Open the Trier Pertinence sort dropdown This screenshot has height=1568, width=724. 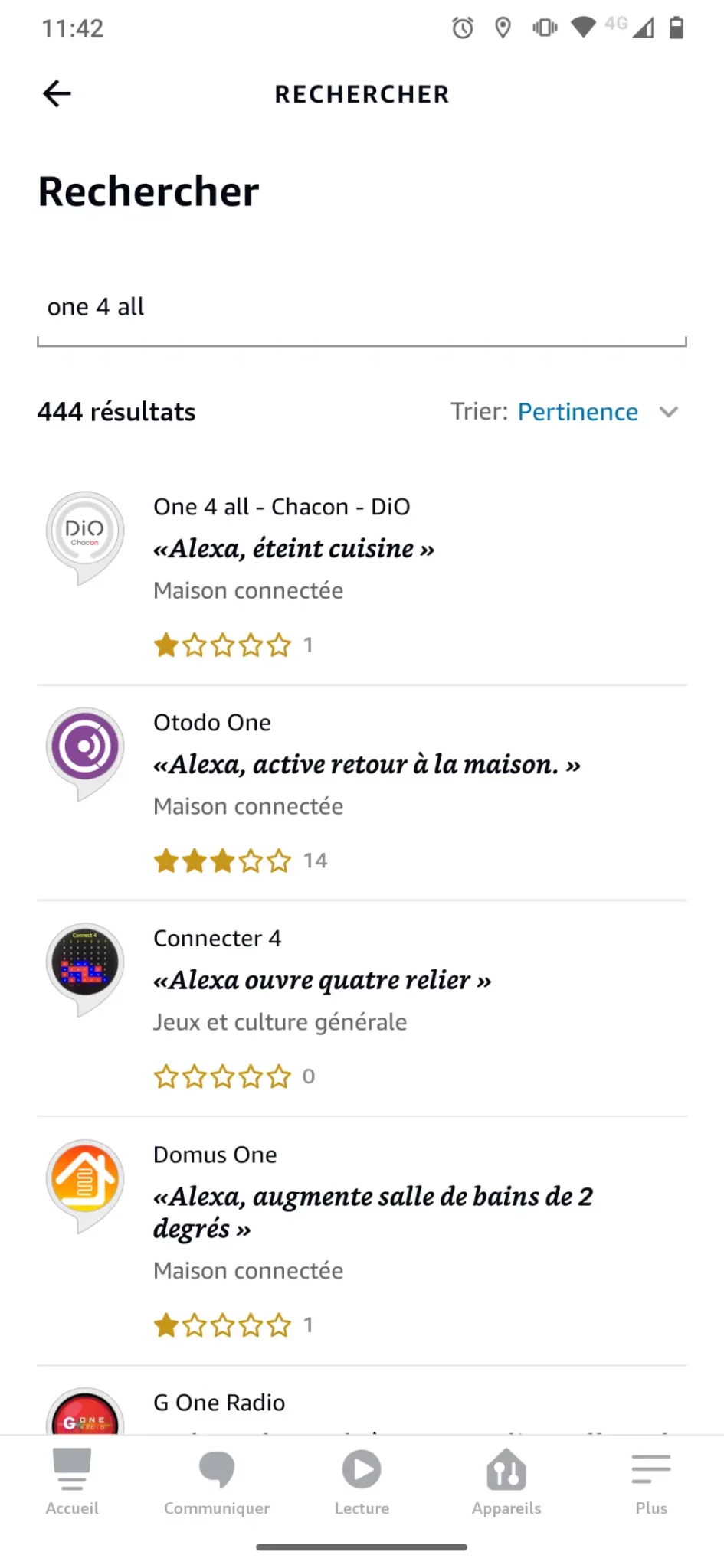(565, 412)
